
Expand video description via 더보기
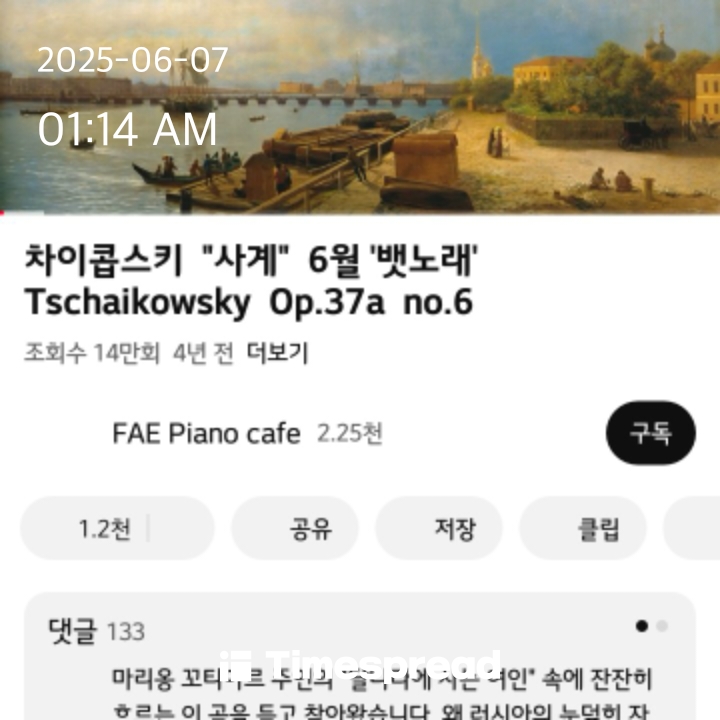(x=277, y=353)
